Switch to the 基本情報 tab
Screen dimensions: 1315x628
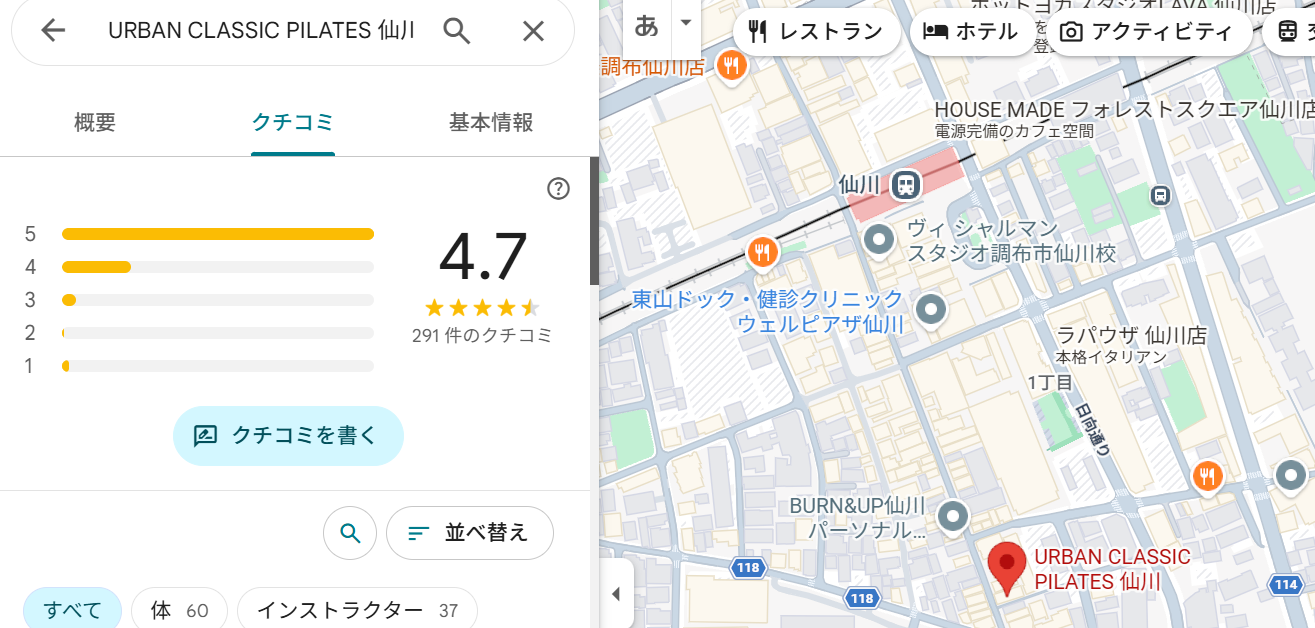pyautogui.click(x=491, y=123)
